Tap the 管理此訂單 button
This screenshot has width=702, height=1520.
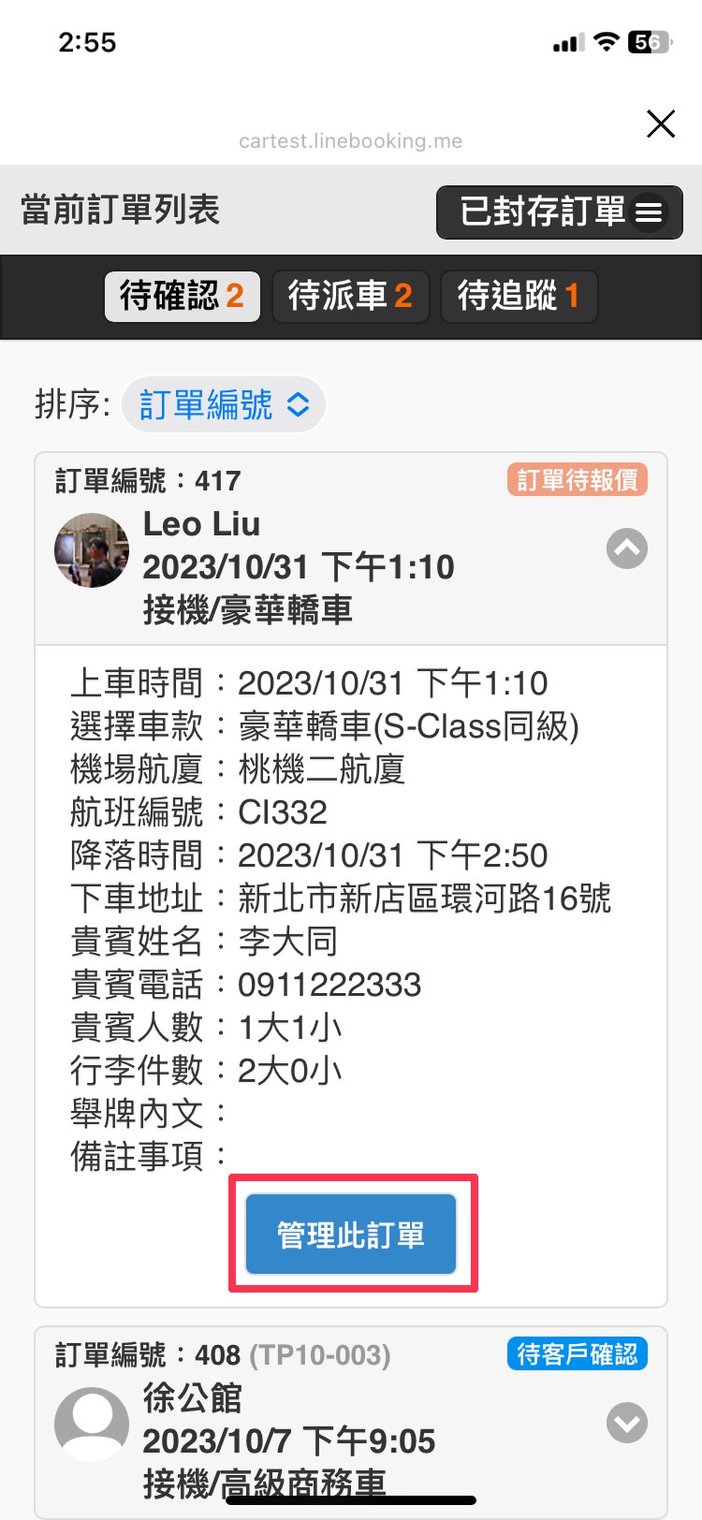(x=351, y=1234)
